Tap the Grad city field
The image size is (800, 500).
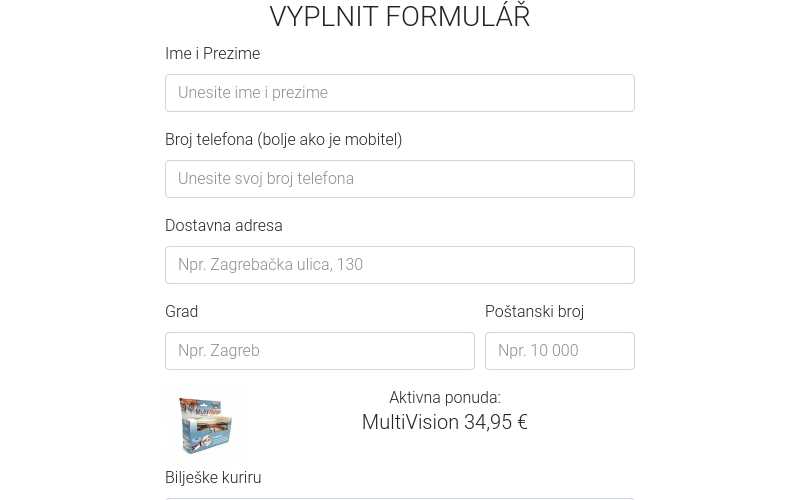320,351
